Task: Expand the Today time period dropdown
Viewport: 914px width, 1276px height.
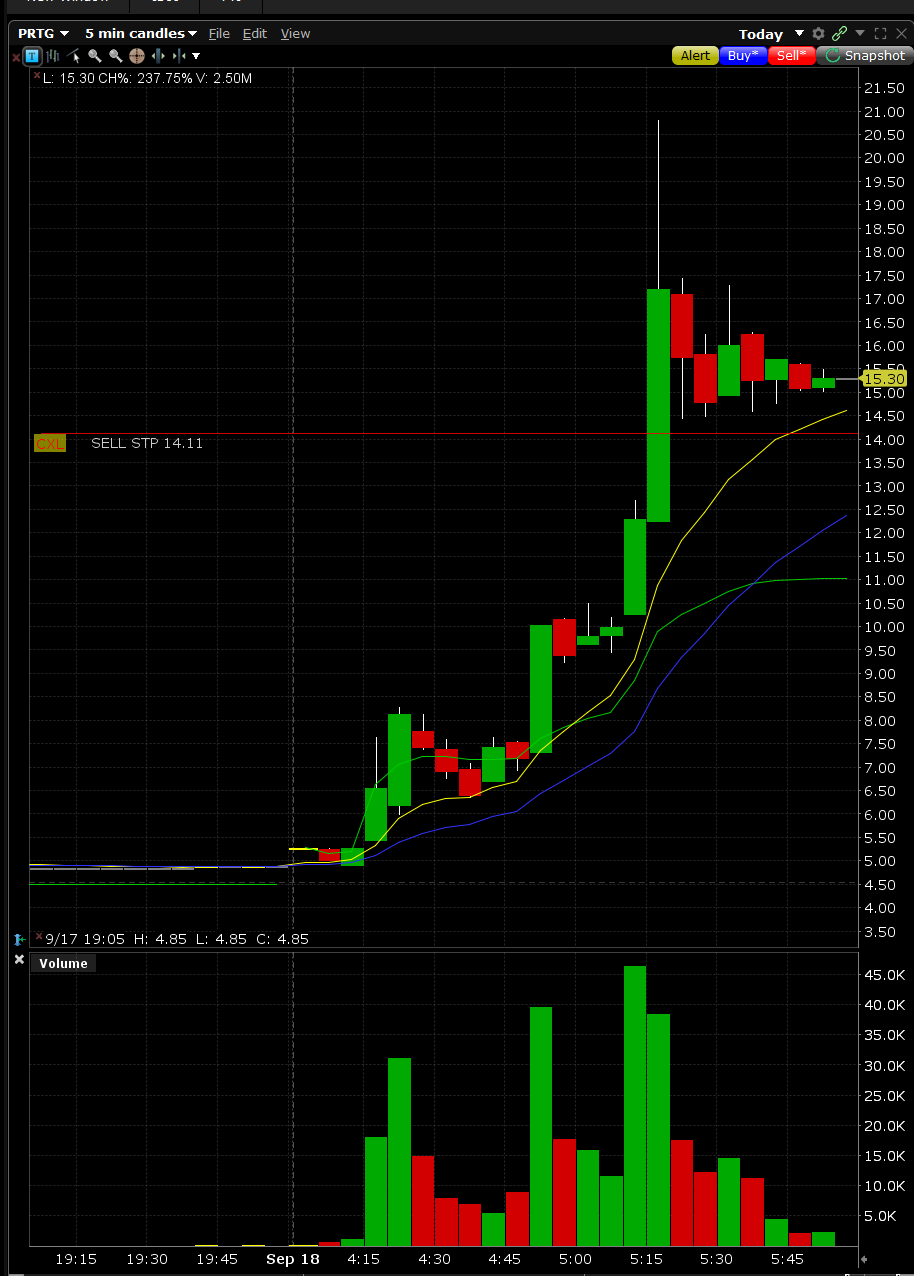Action: tap(771, 34)
